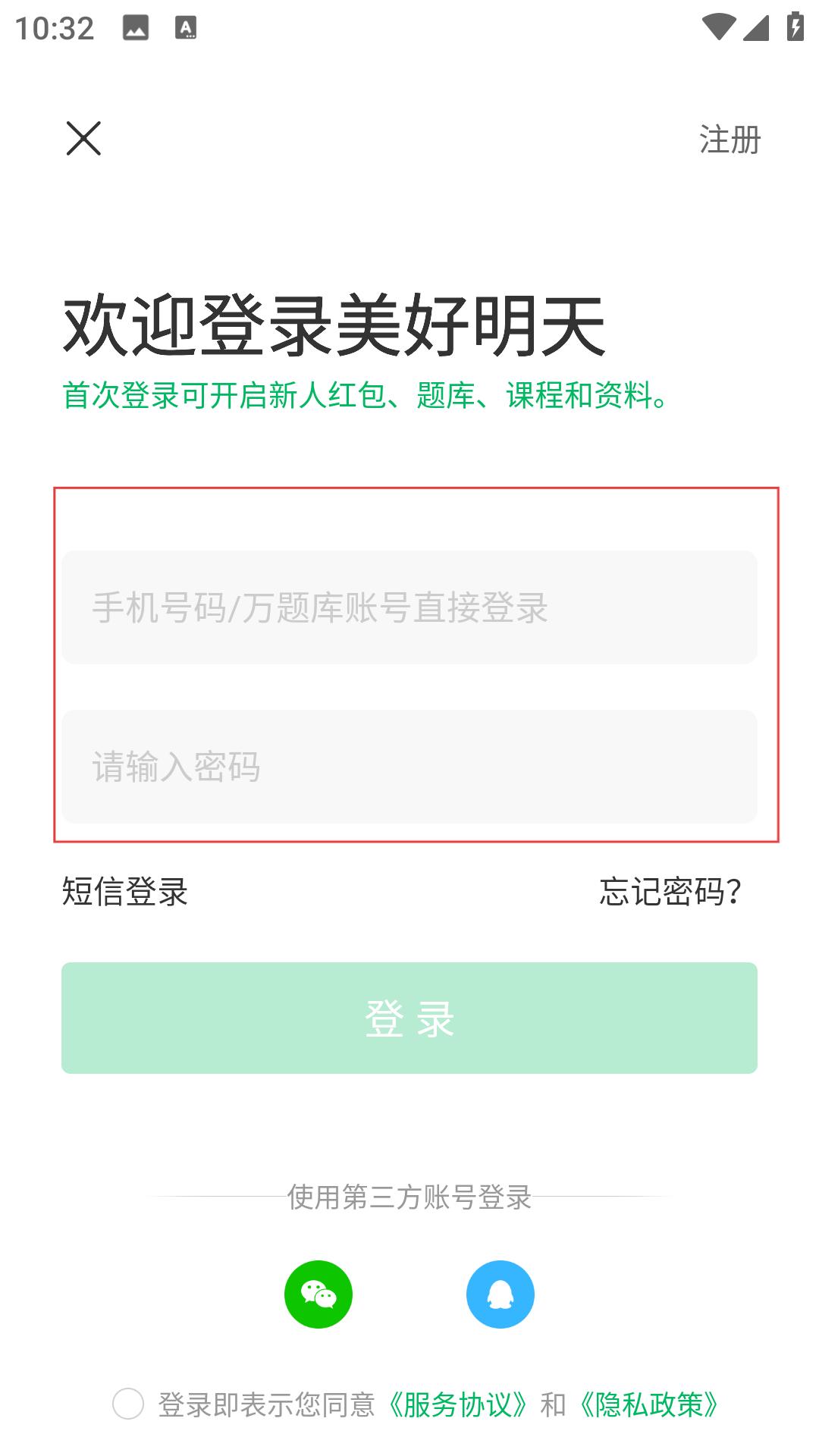
Task: Open the 《隐私政策》 link
Action: tap(649, 1404)
